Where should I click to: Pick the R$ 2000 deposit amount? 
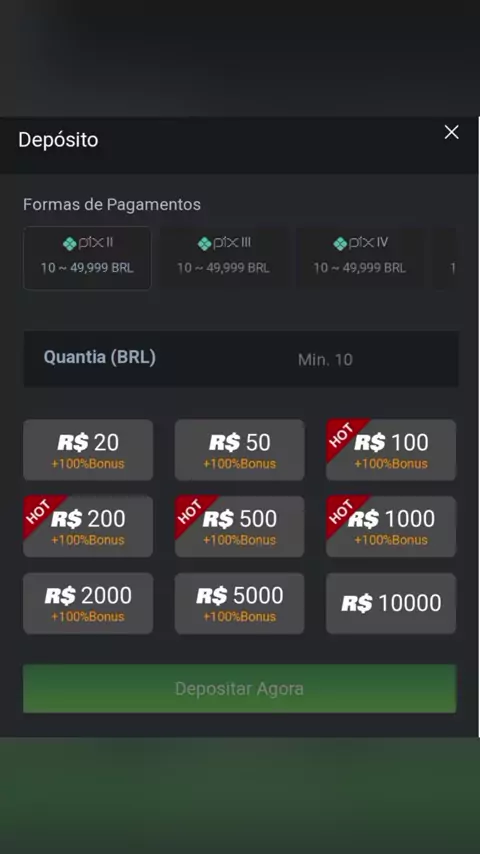coord(88,603)
